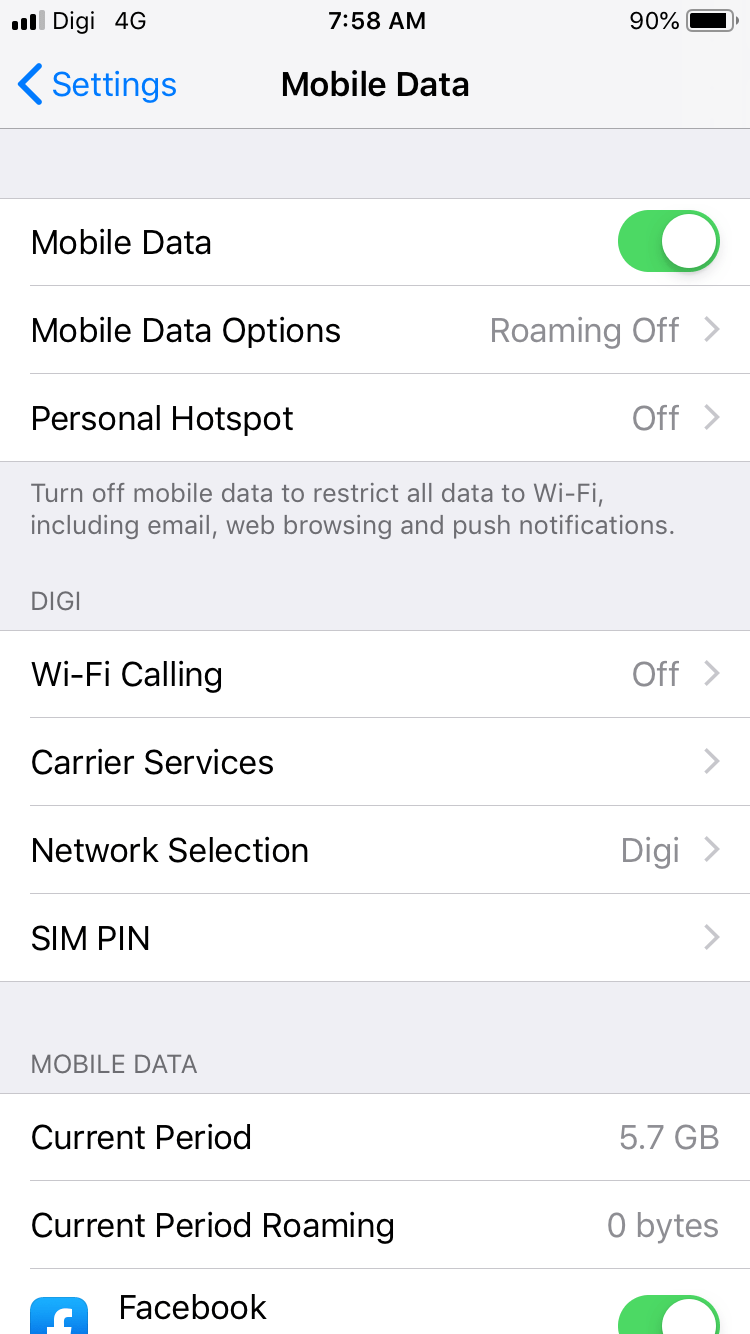This screenshot has height=1334, width=750.
Task: Open Personal Hotspot settings
Action: [x=375, y=418]
